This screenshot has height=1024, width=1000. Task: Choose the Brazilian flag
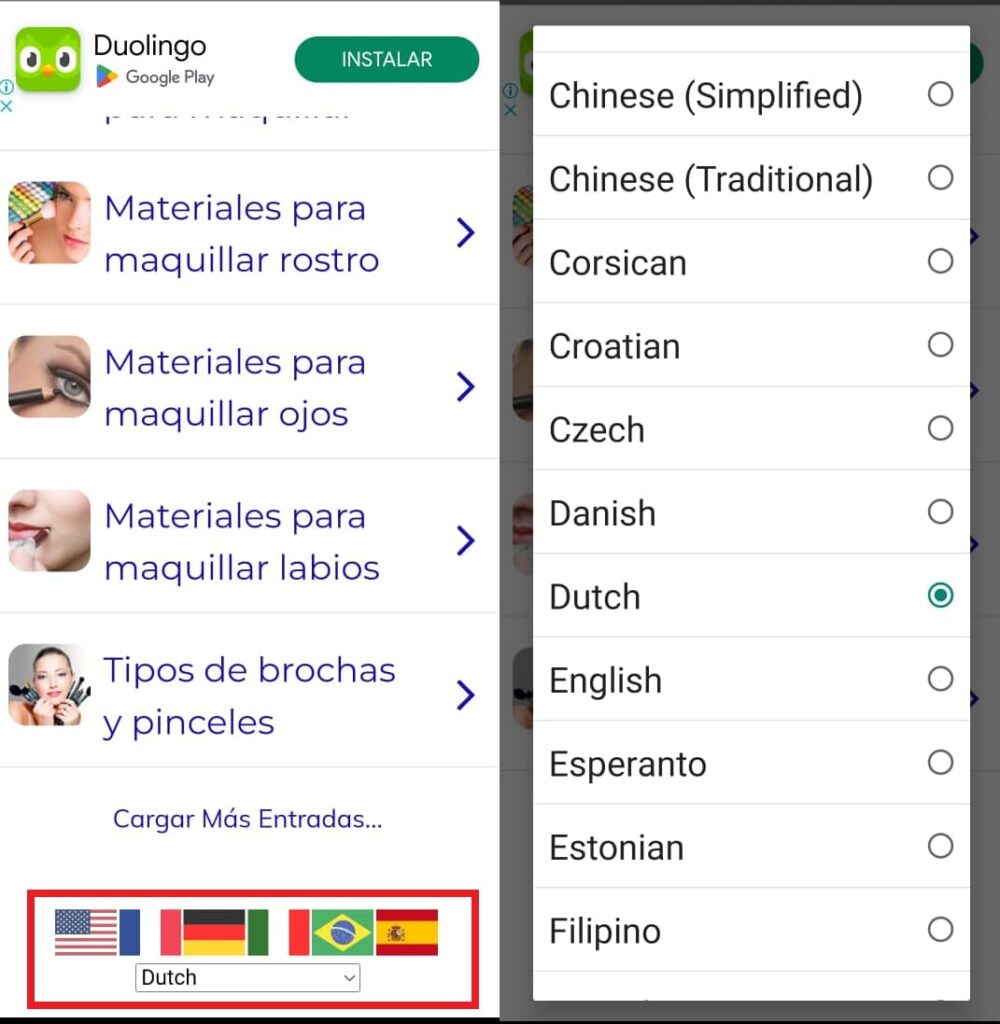pyautogui.click(x=342, y=932)
